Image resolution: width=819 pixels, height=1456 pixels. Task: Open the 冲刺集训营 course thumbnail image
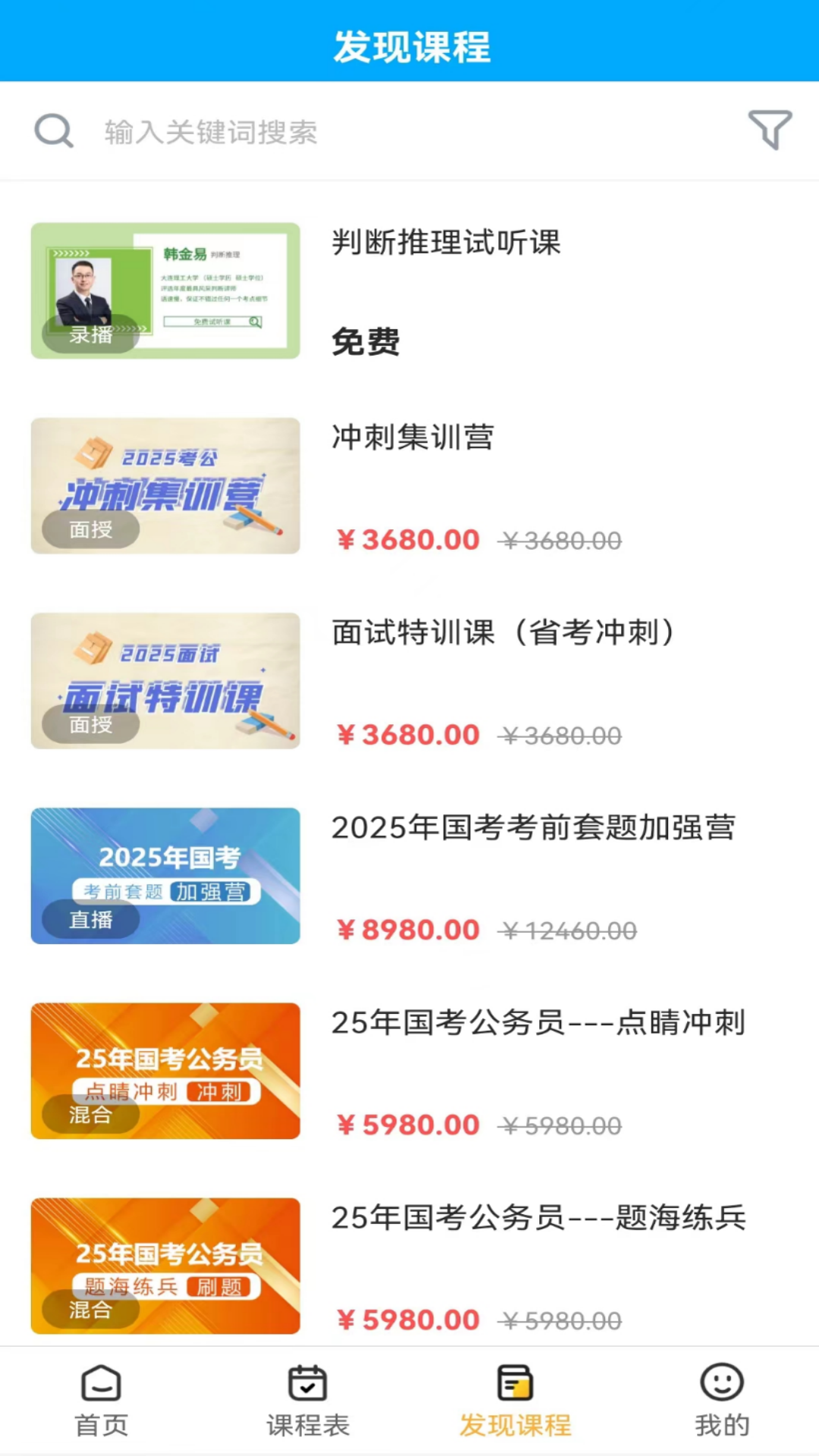click(164, 485)
